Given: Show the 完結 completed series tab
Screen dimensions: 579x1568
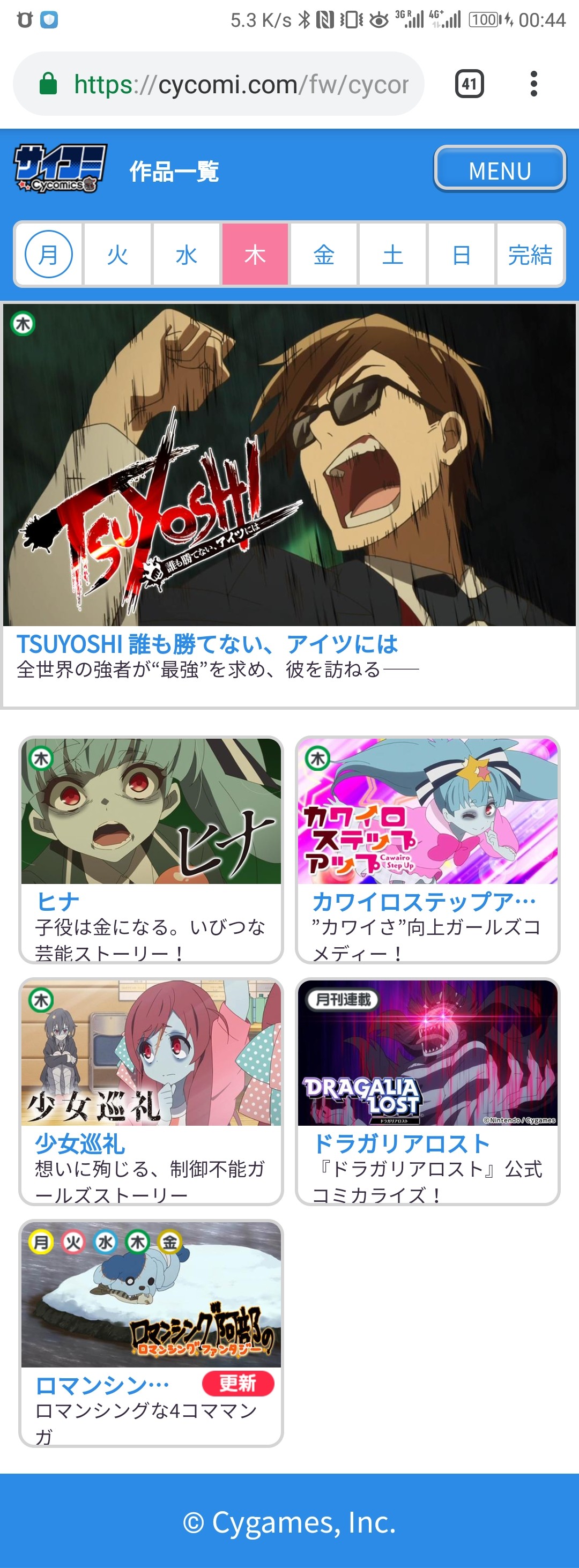Looking at the screenshot, I should pos(530,255).
